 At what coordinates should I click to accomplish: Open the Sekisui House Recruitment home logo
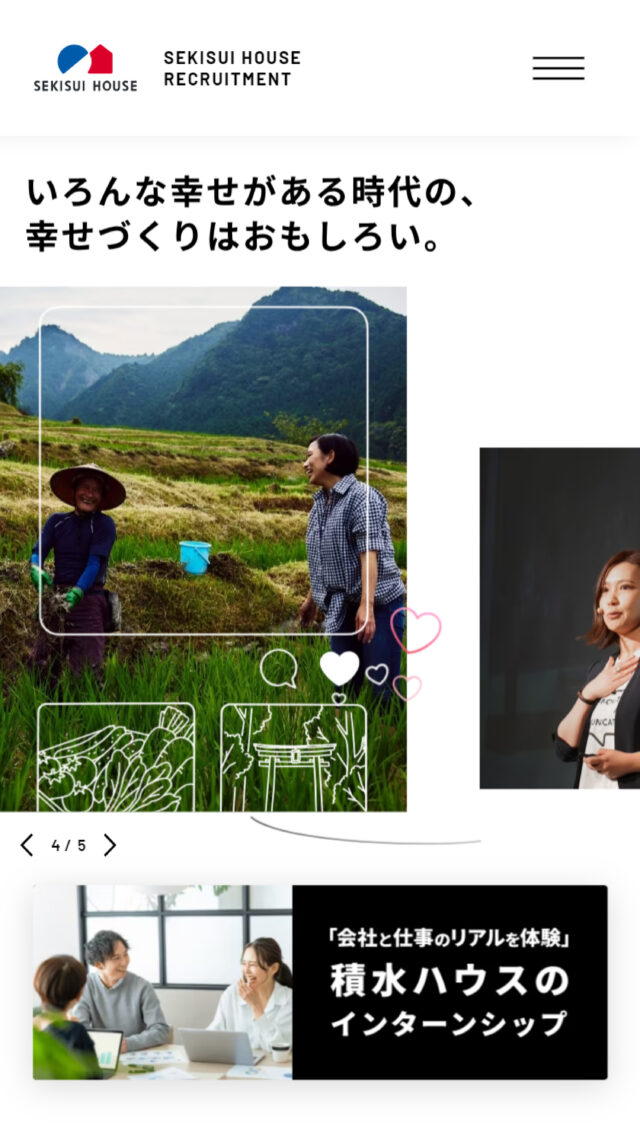pos(167,68)
